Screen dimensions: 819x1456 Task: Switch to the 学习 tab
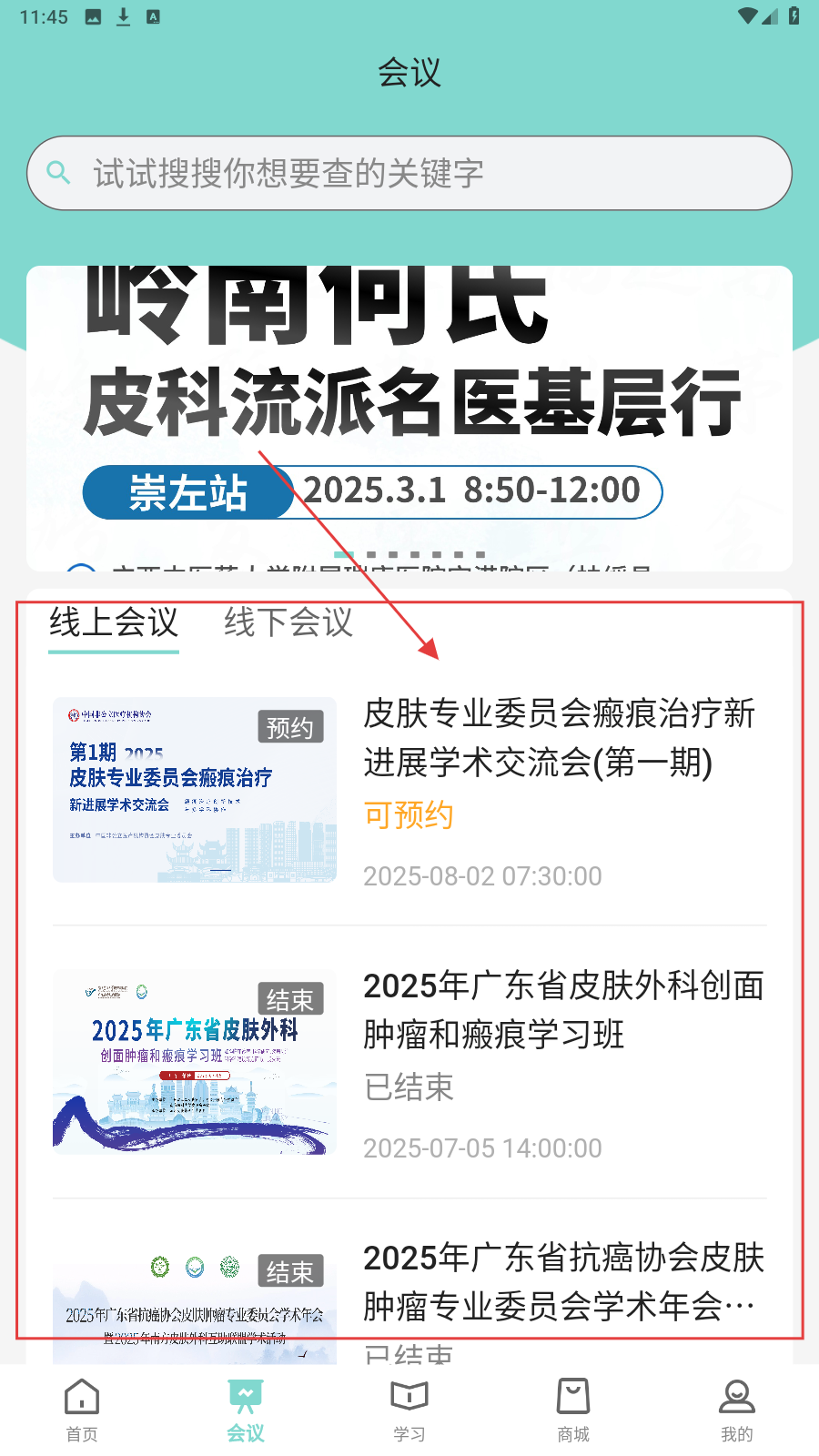coord(409,1410)
